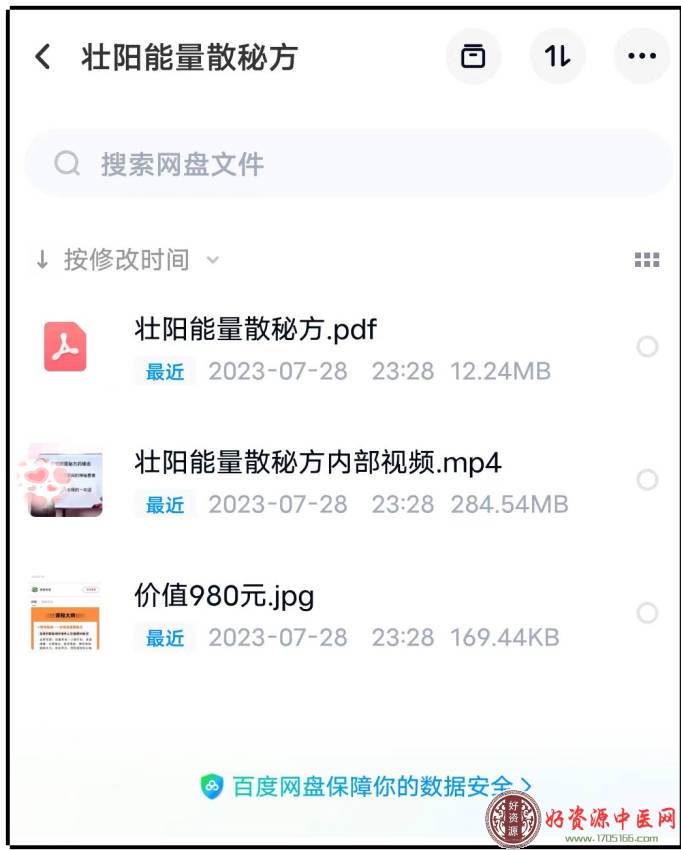Open 价值980元.jpg image

tap(224, 596)
